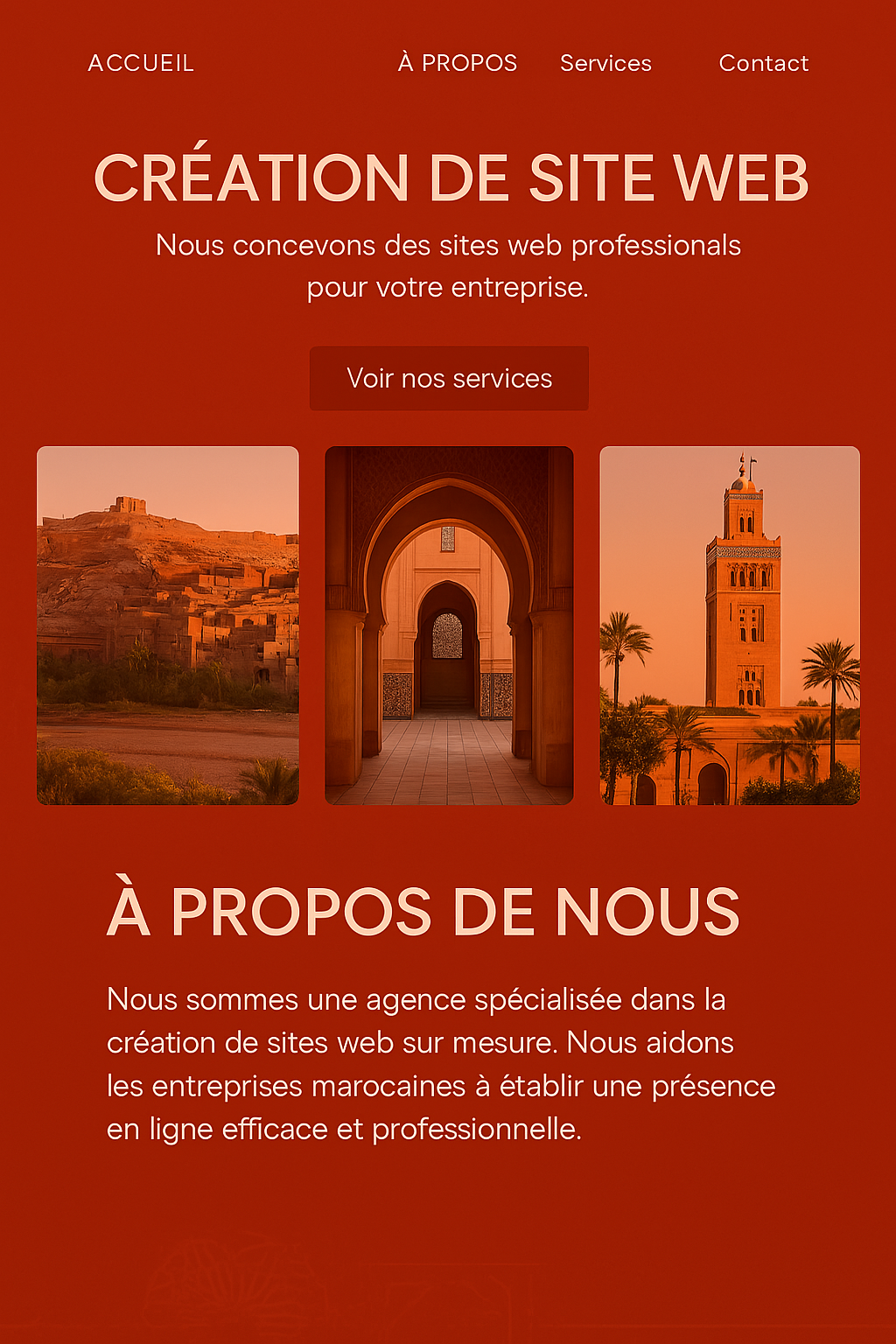Open the ACCUEIL navigation link
The image size is (896, 1344).
pos(140,63)
